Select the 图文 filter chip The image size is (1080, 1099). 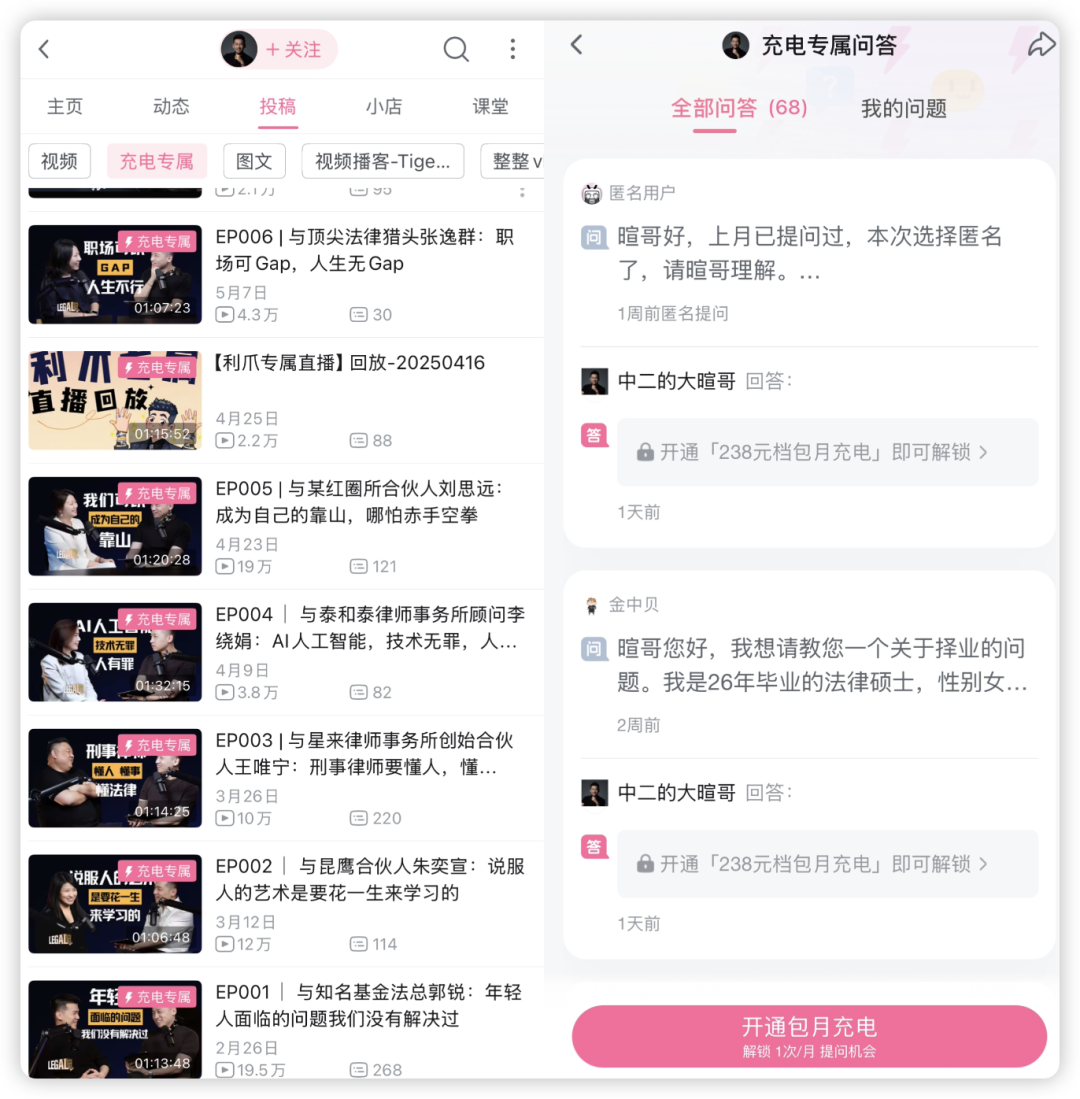(x=254, y=161)
